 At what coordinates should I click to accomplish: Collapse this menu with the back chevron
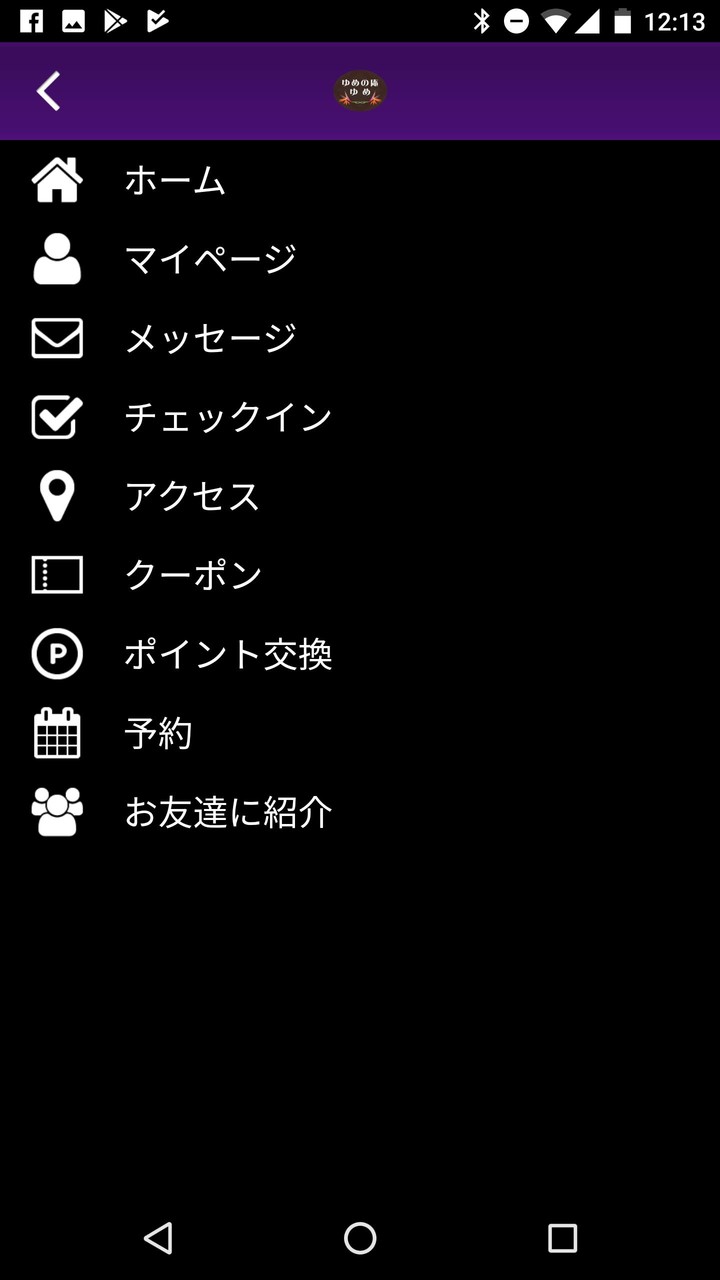(48, 90)
